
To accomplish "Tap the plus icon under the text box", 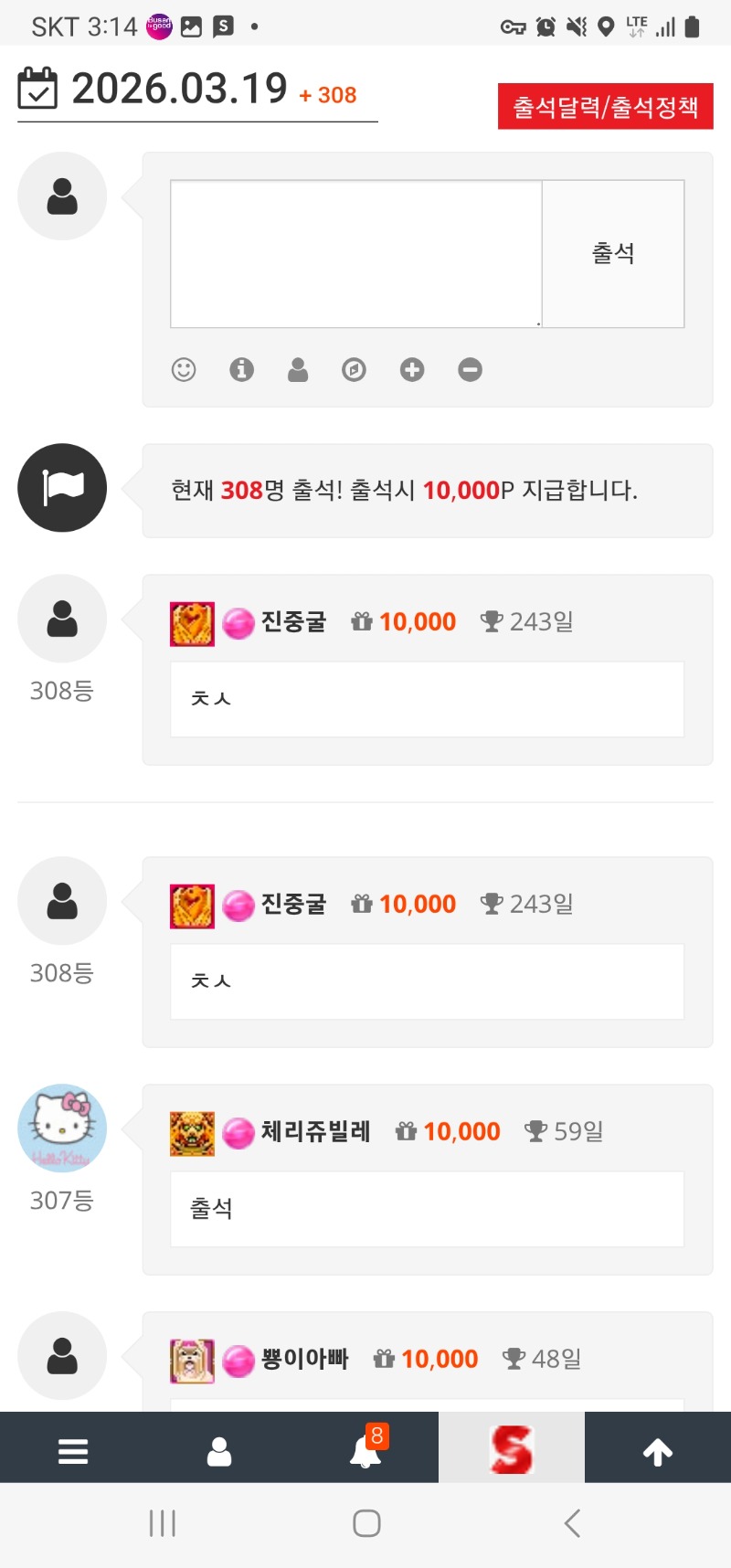I will tap(412, 369).
